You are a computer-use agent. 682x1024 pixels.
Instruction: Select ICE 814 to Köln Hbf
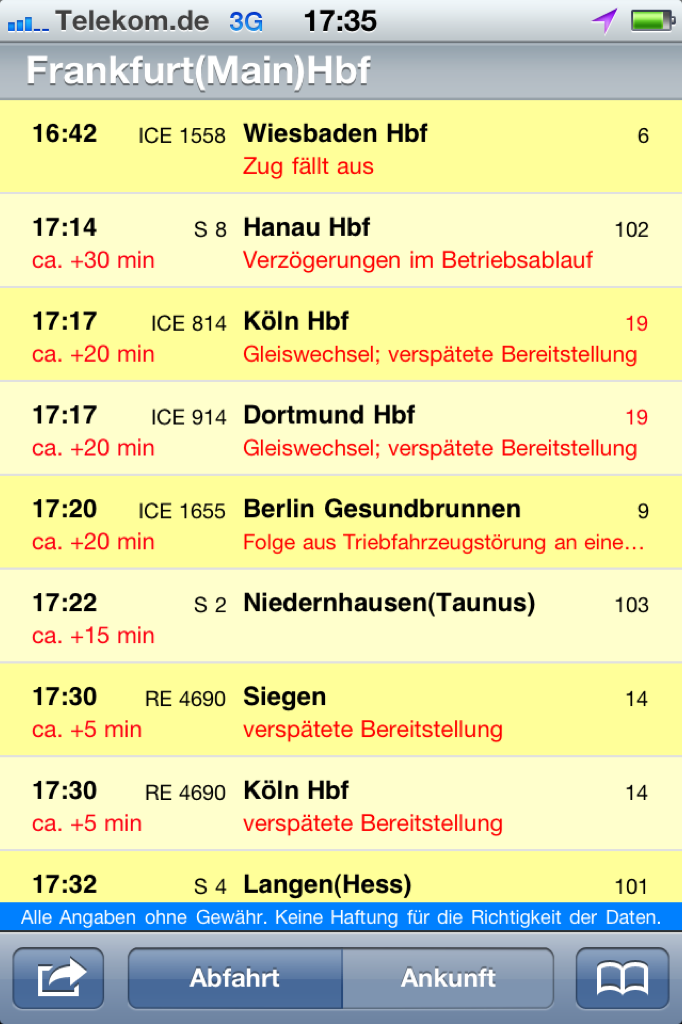(340, 336)
